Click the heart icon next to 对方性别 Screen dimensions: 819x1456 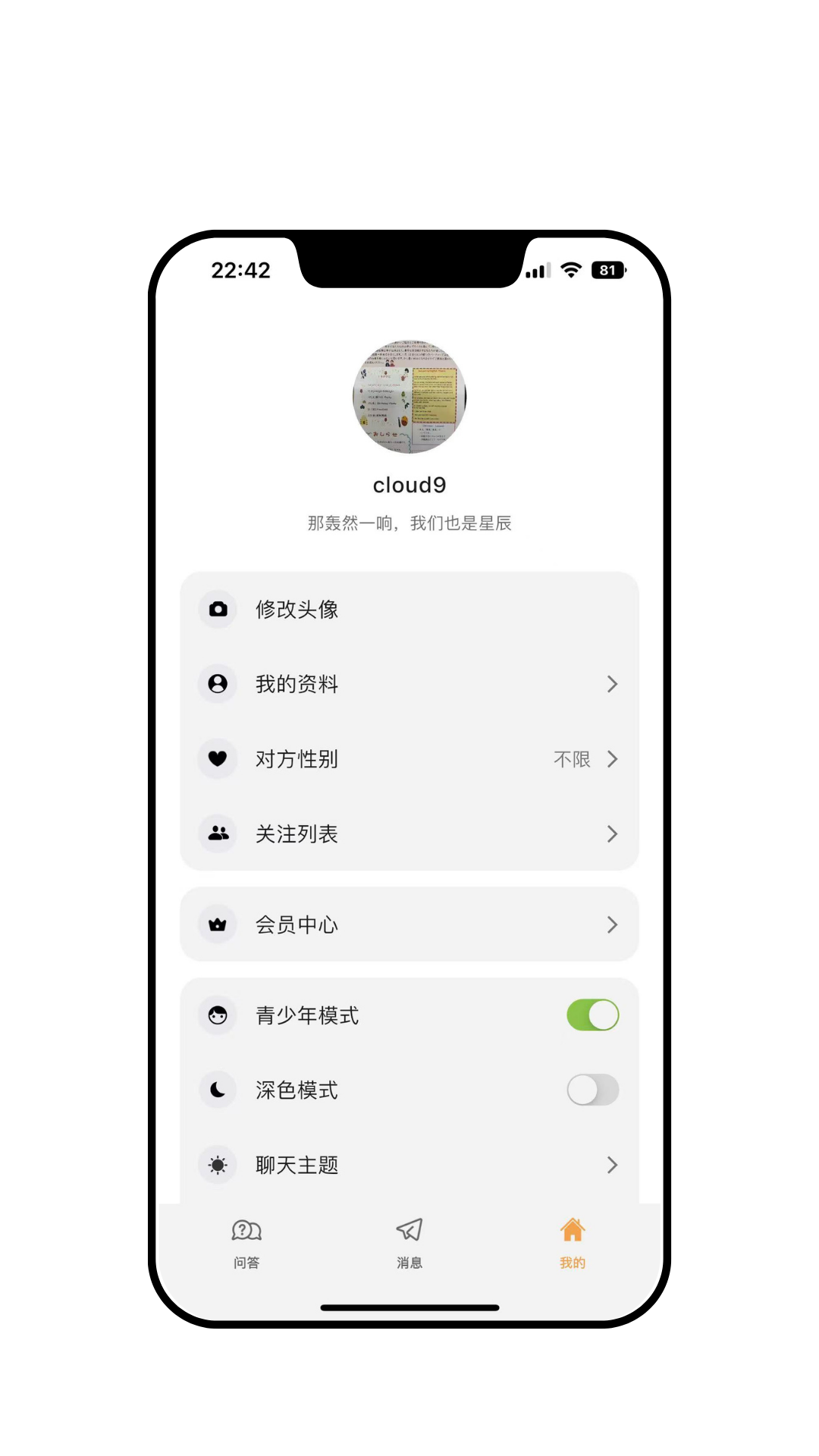[x=218, y=759]
